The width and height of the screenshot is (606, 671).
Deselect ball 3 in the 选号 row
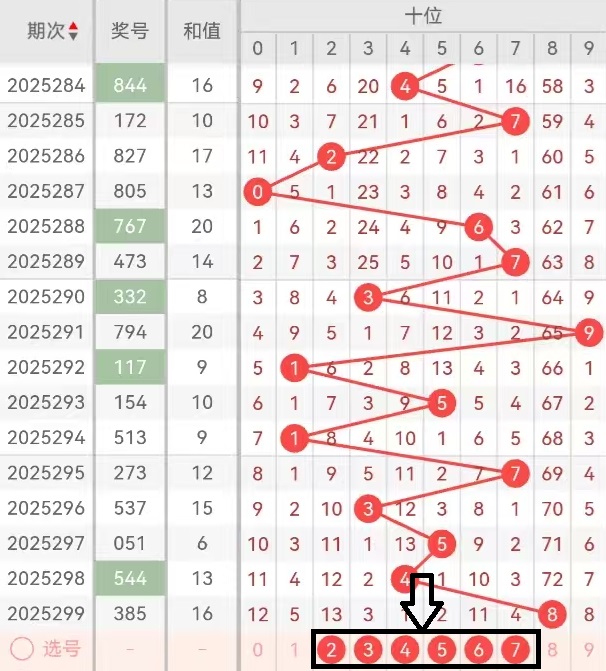pyautogui.click(x=368, y=650)
